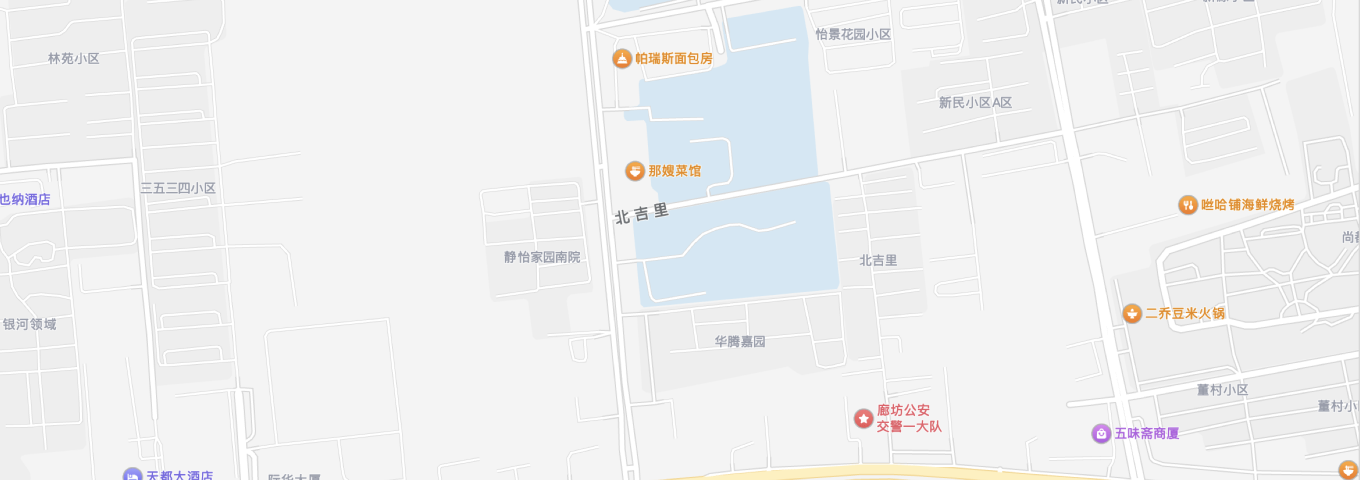Tap the 咝哈铺海鲜烧烤 restaurant pin
Screen dimensions: 1360x480
pos(1188,204)
